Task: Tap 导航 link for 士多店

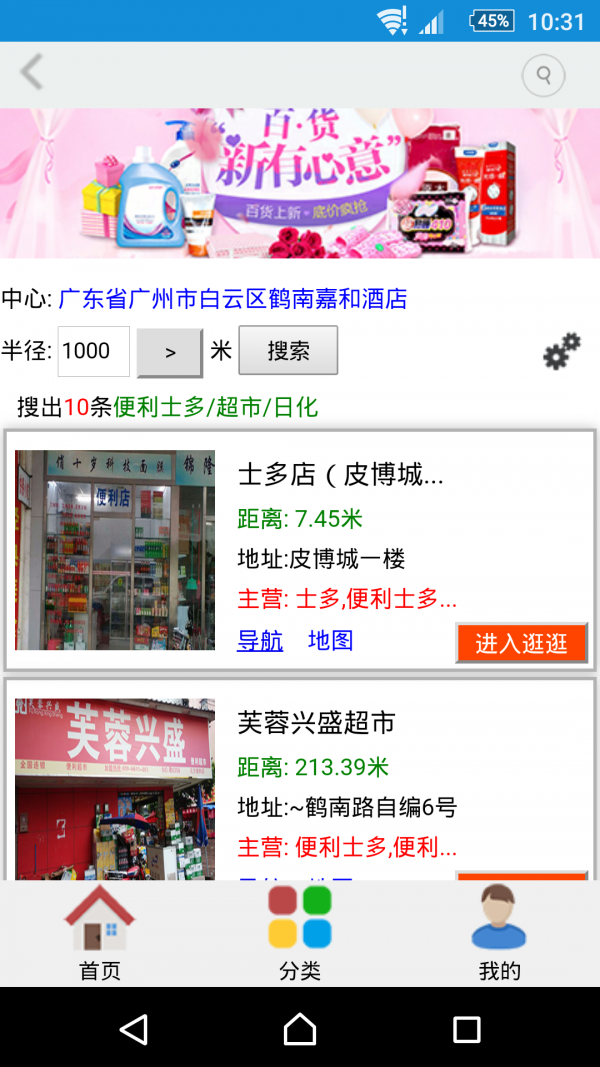Action: click(260, 641)
